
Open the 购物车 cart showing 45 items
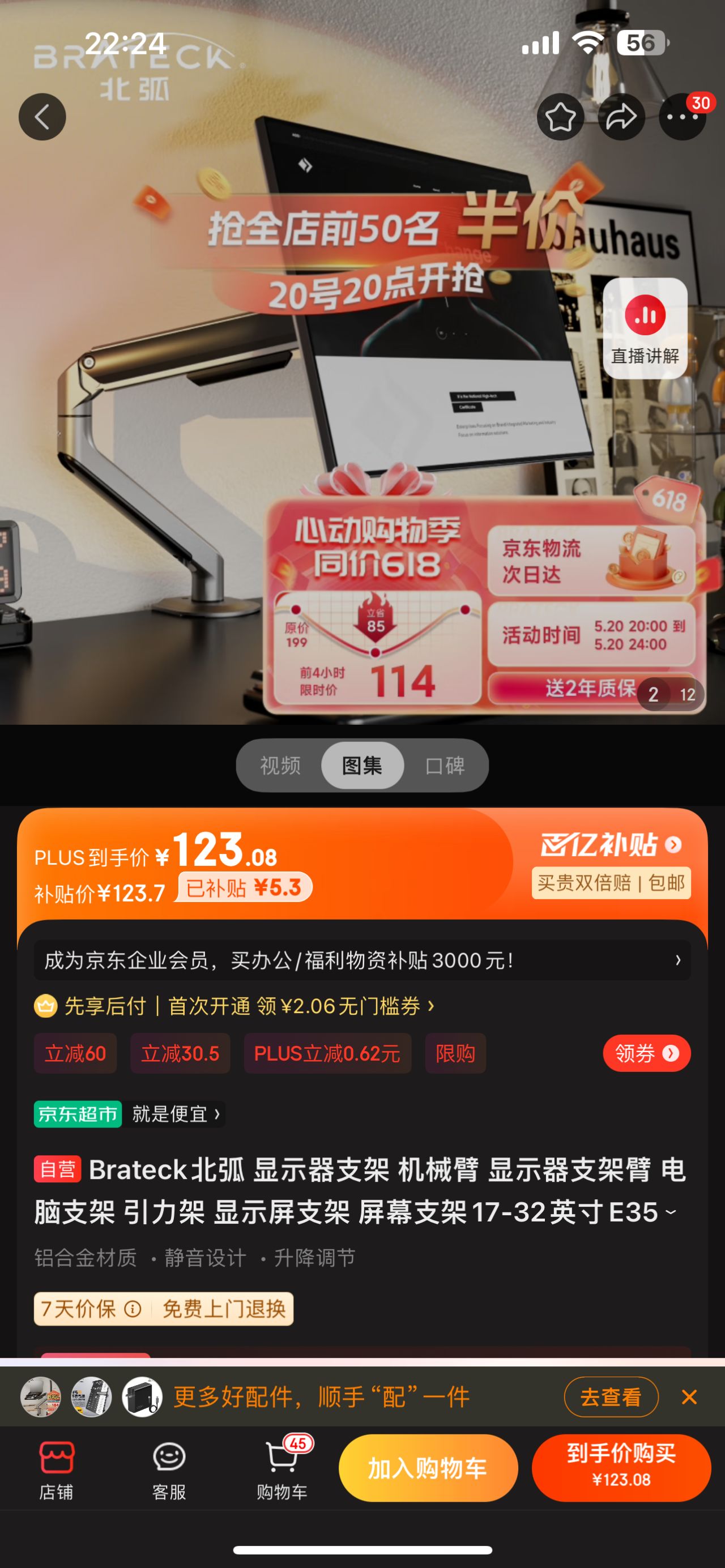click(283, 1476)
